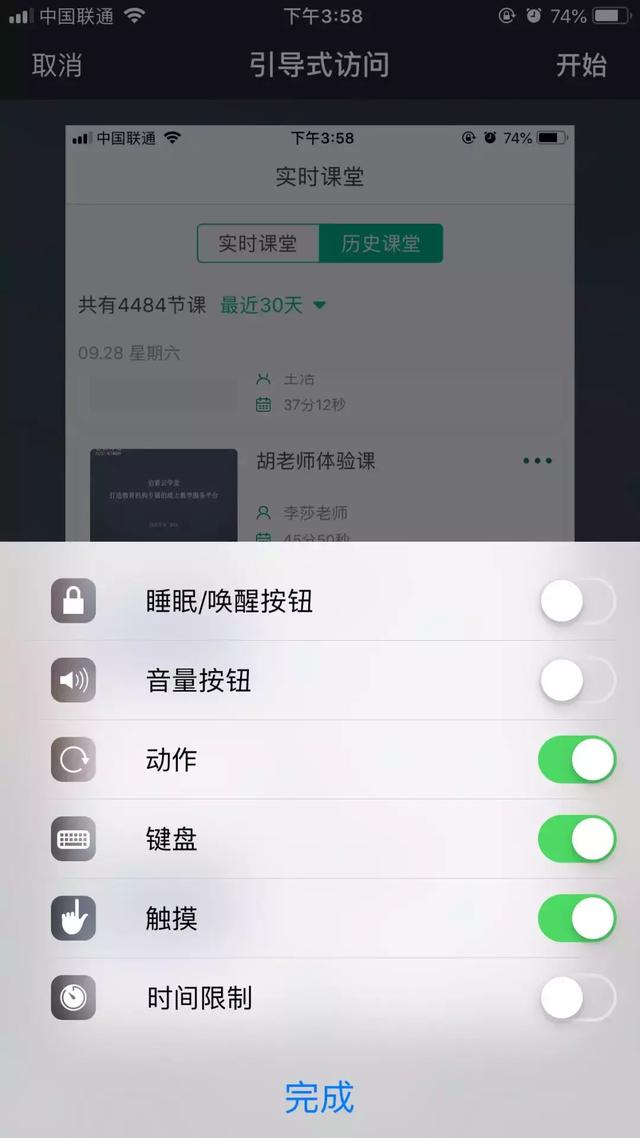The image size is (640, 1138).
Task: Turn off the 键盘 switch
Action: (577, 839)
